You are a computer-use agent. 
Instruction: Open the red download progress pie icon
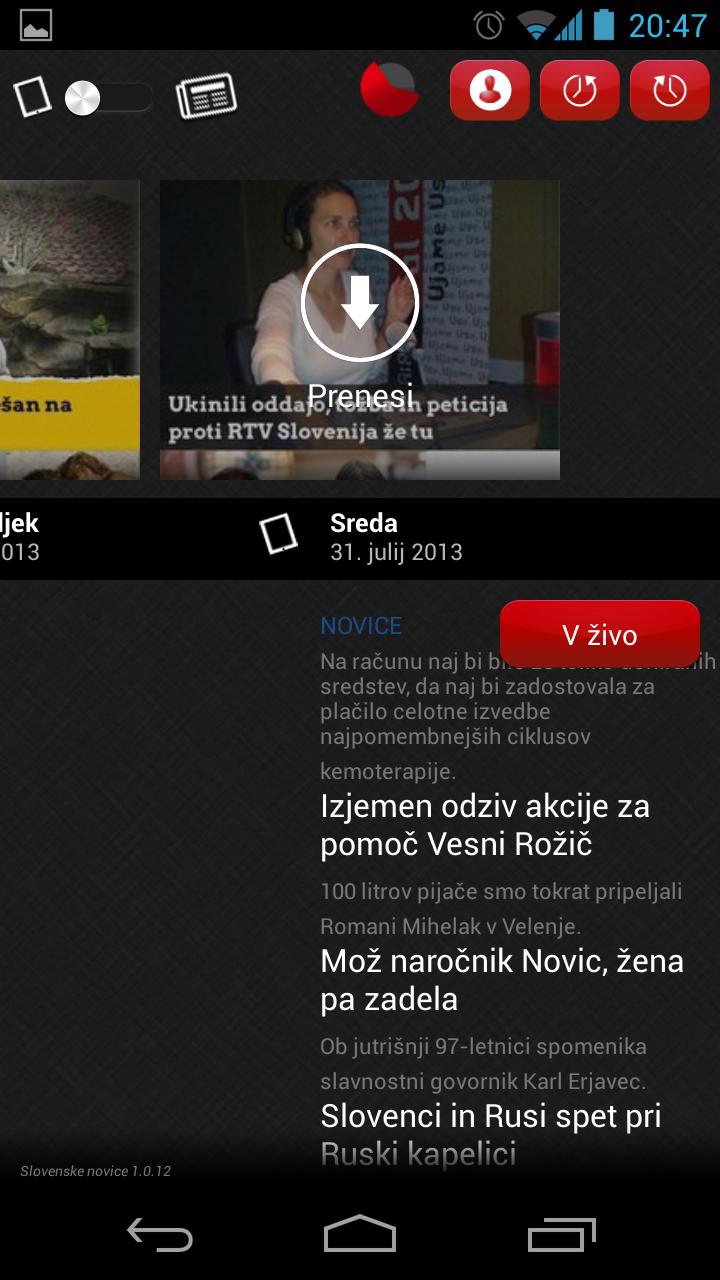tap(388, 90)
